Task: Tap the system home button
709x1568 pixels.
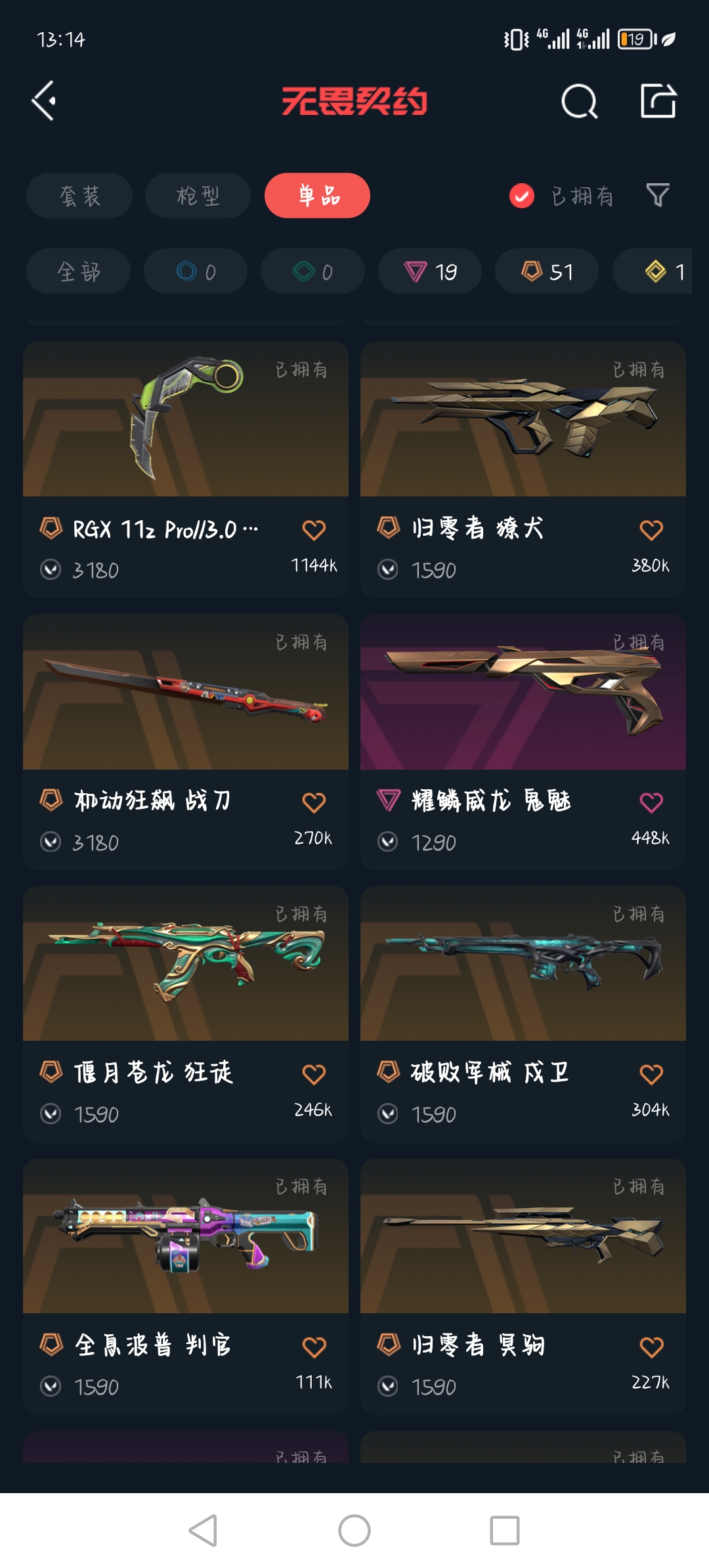Action: coord(354,1531)
